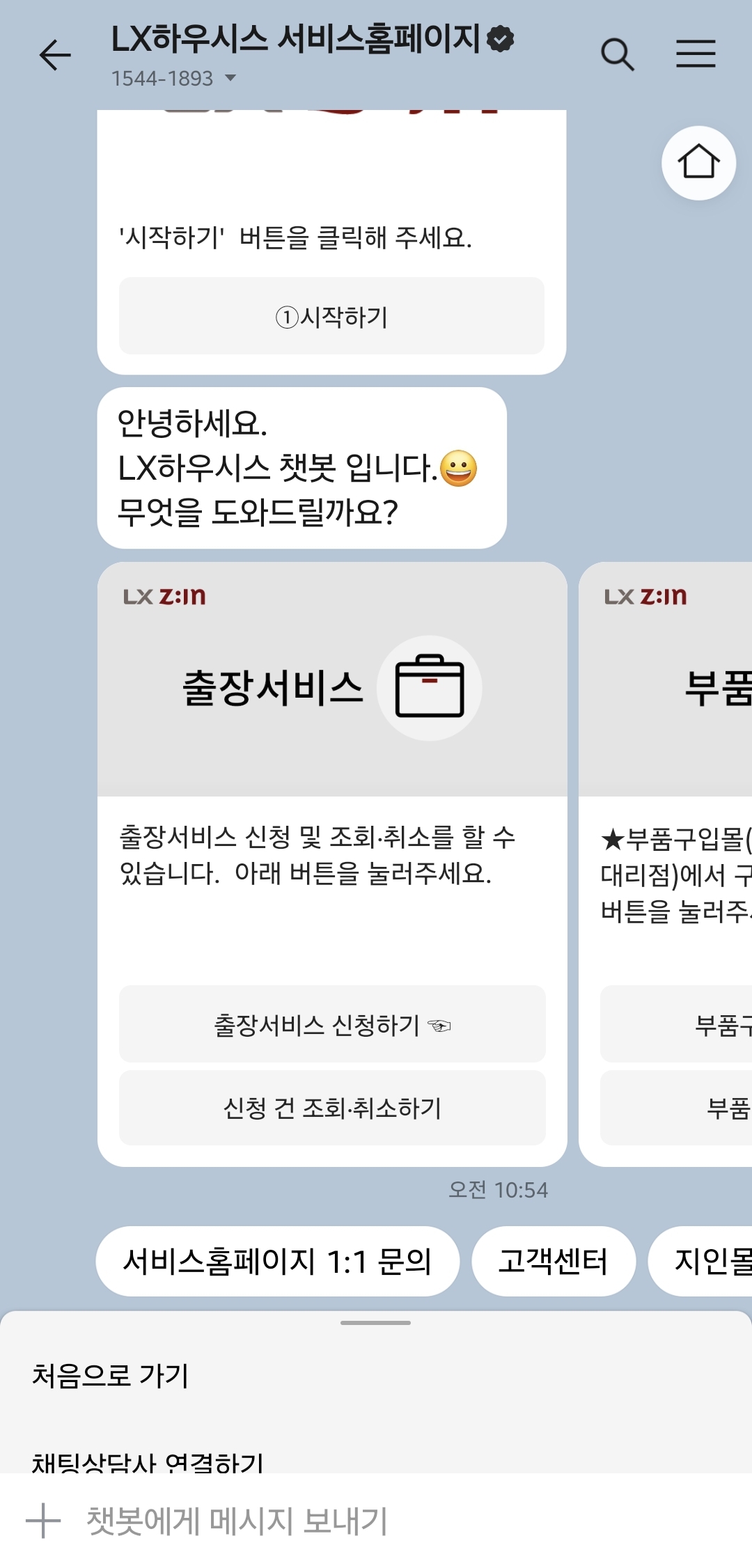Viewport: 752px width, 1568px height.
Task: Open the plus attachment icon
Action: click(x=43, y=1521)
